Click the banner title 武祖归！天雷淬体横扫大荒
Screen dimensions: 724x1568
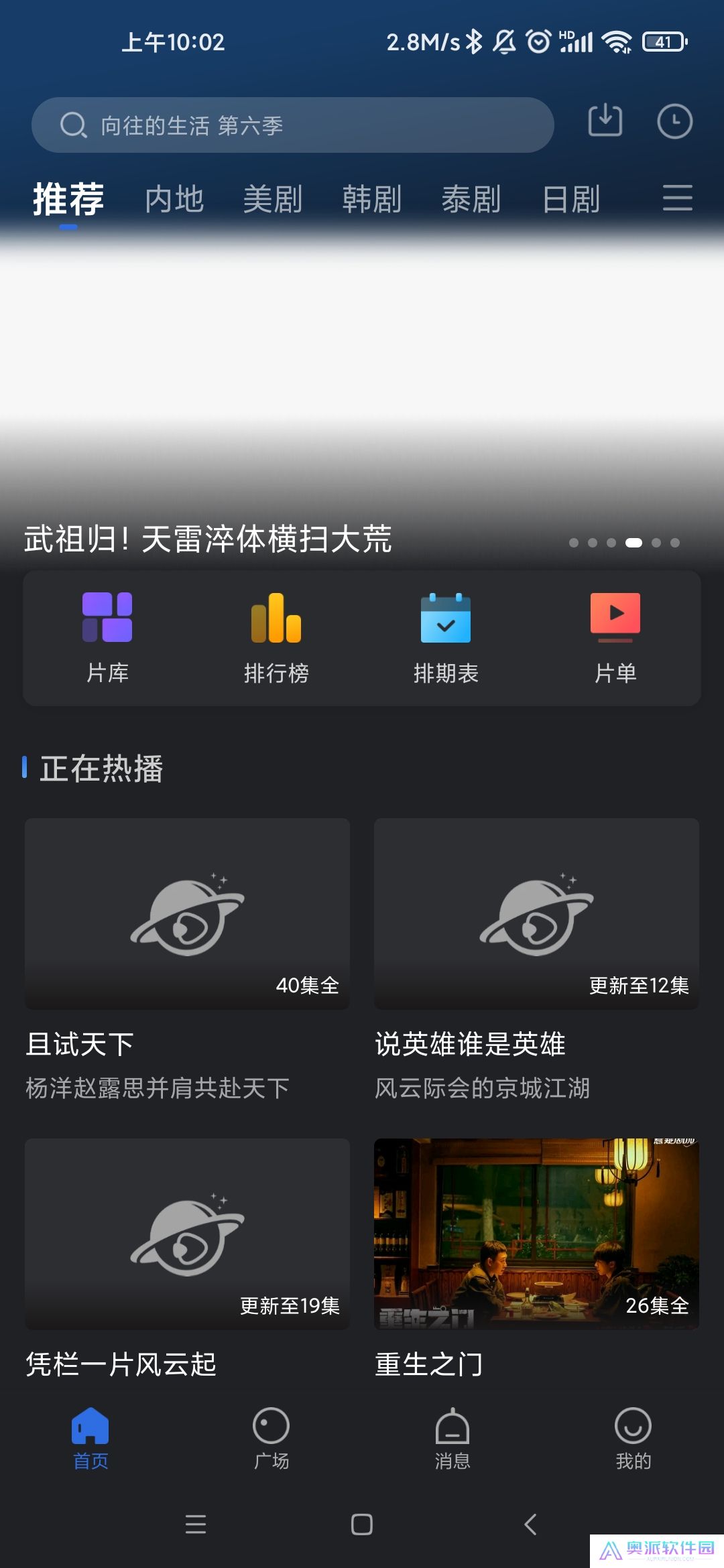pos(210,539)
